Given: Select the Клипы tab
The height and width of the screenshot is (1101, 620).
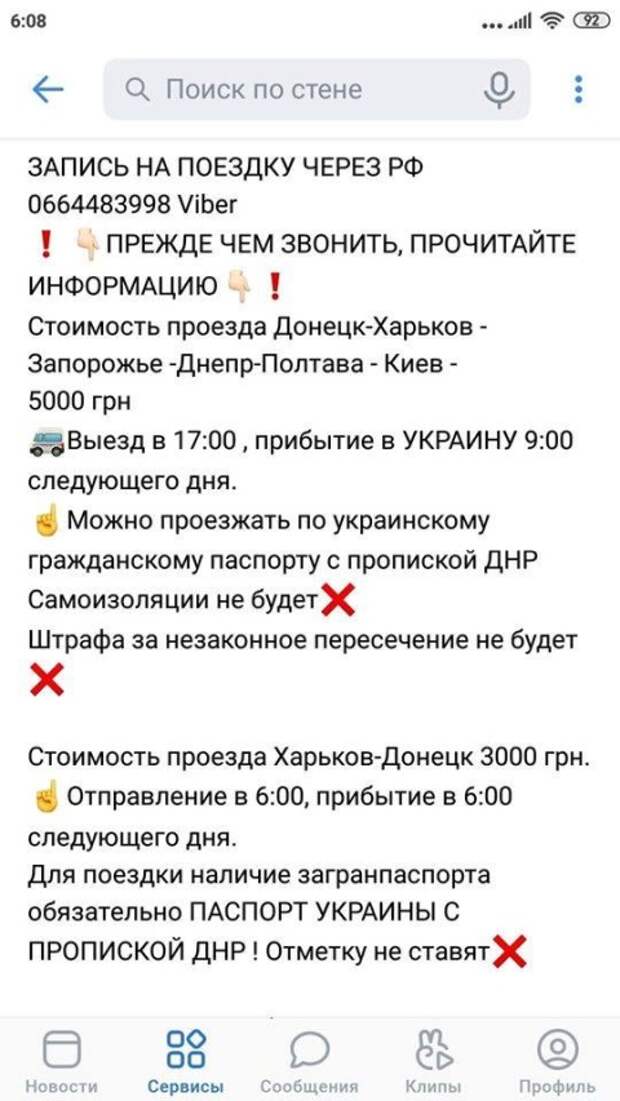Looking at the screenshot, I should click(x=434, y=1060).
